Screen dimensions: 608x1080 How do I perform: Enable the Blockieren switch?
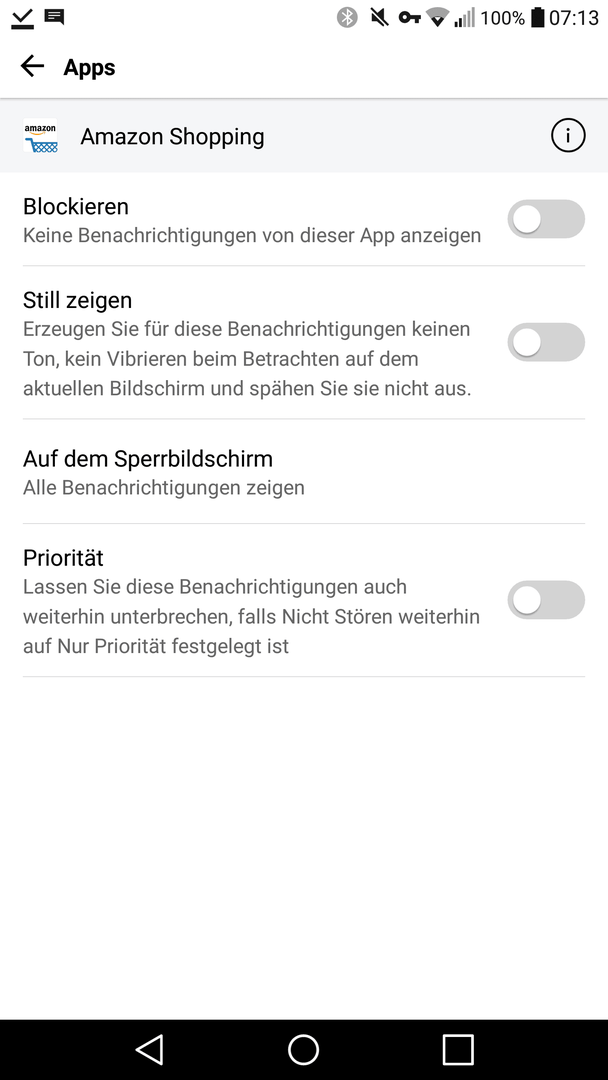tap(546, 219)
